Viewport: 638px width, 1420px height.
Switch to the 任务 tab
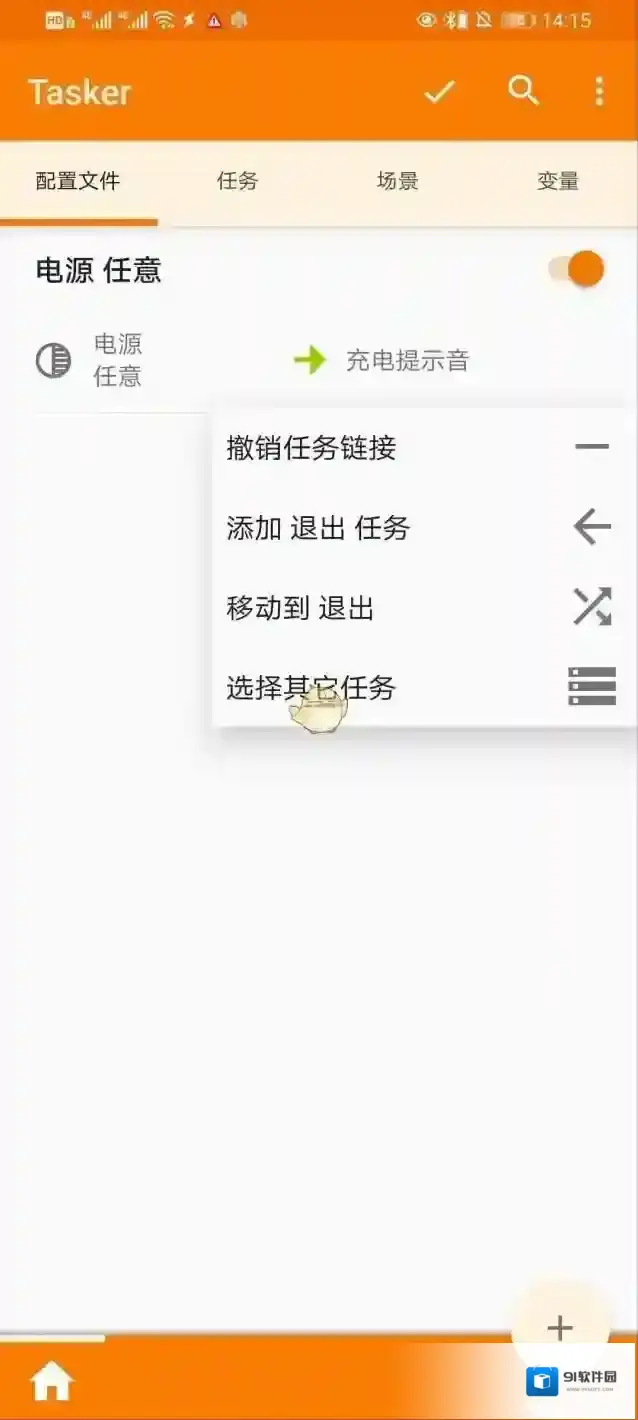click(x=237, y=181)
